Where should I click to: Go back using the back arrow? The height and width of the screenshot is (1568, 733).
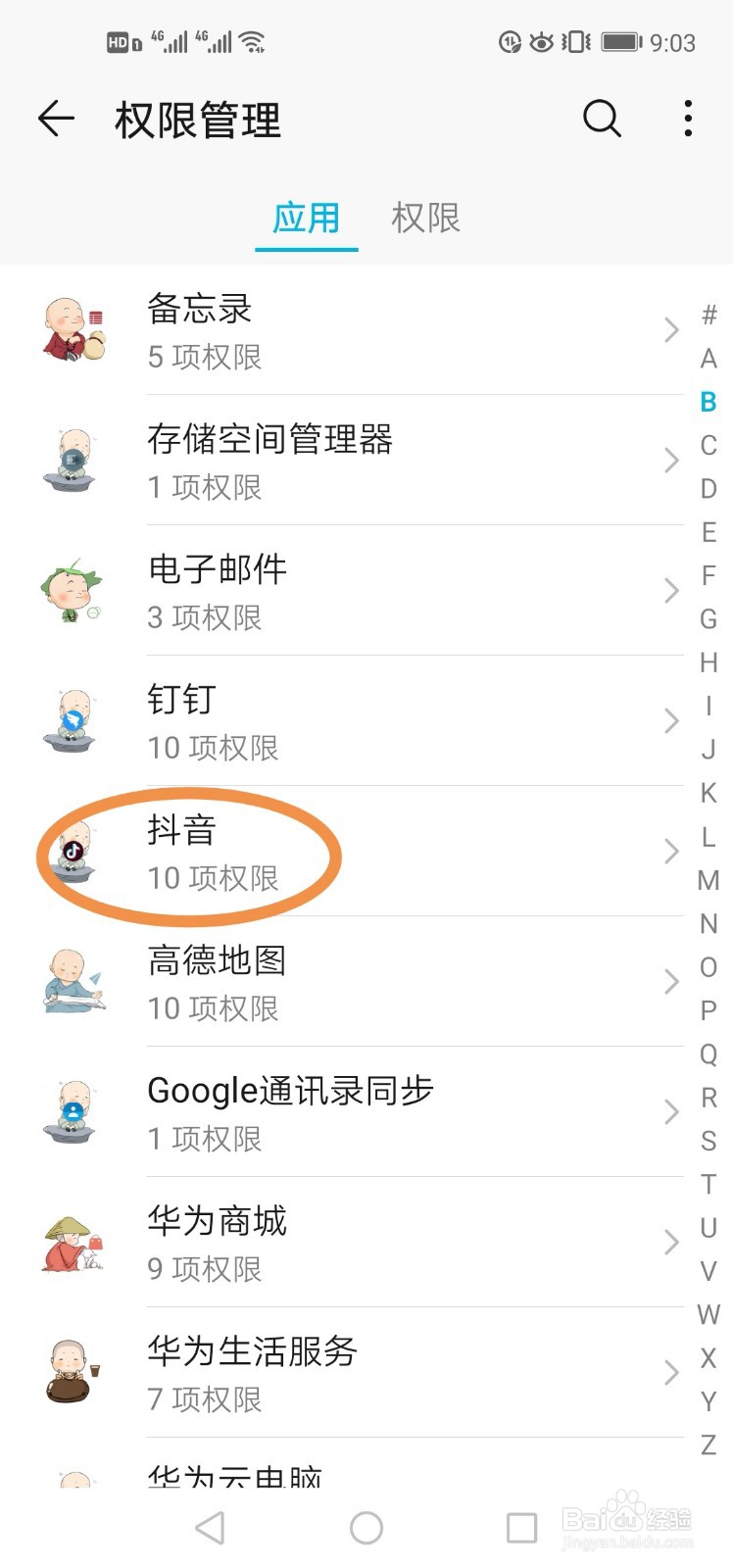click(x=56, y=118)
